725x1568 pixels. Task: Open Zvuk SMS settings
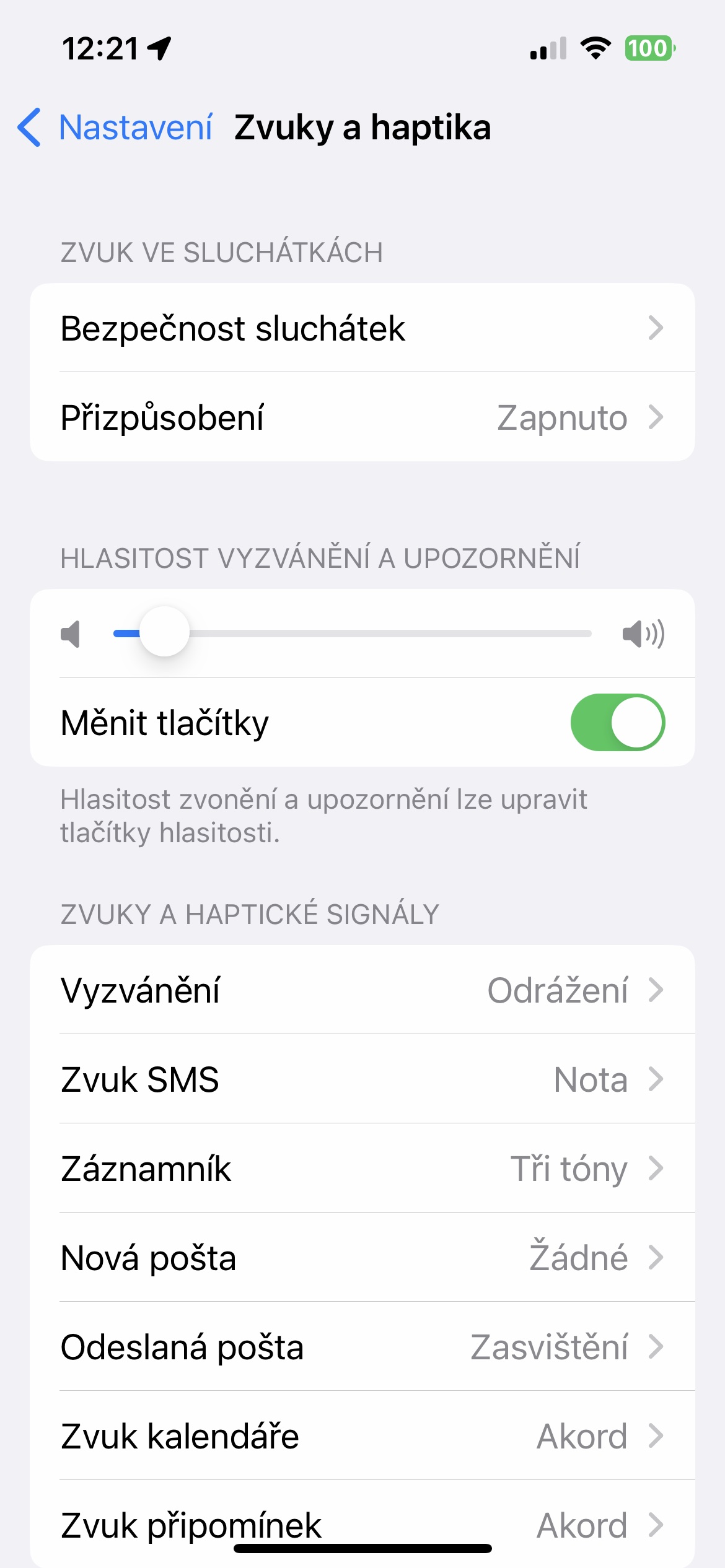click(x=362, y=1079)
